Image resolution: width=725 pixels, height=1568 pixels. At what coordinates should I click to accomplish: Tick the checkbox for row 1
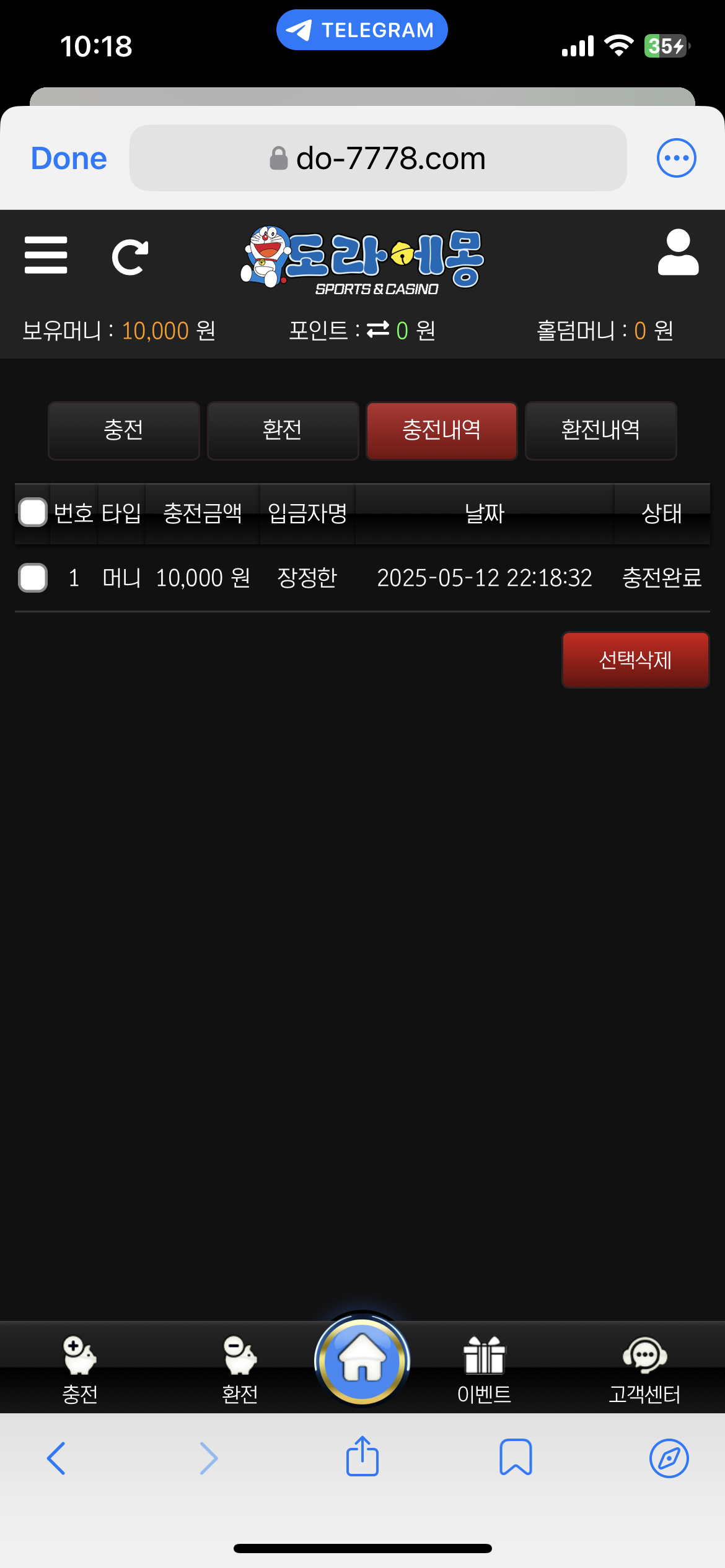[33, 578]
